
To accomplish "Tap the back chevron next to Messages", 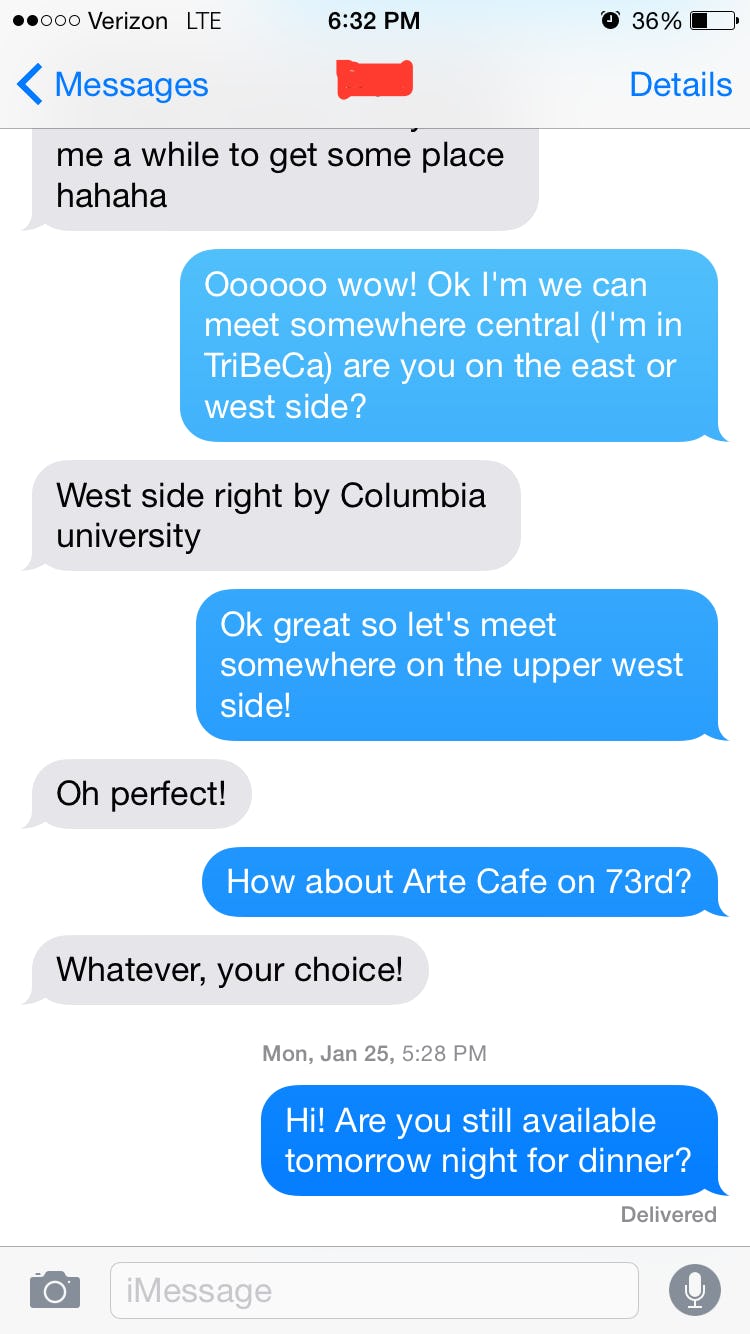I will [x=29, y=84].
